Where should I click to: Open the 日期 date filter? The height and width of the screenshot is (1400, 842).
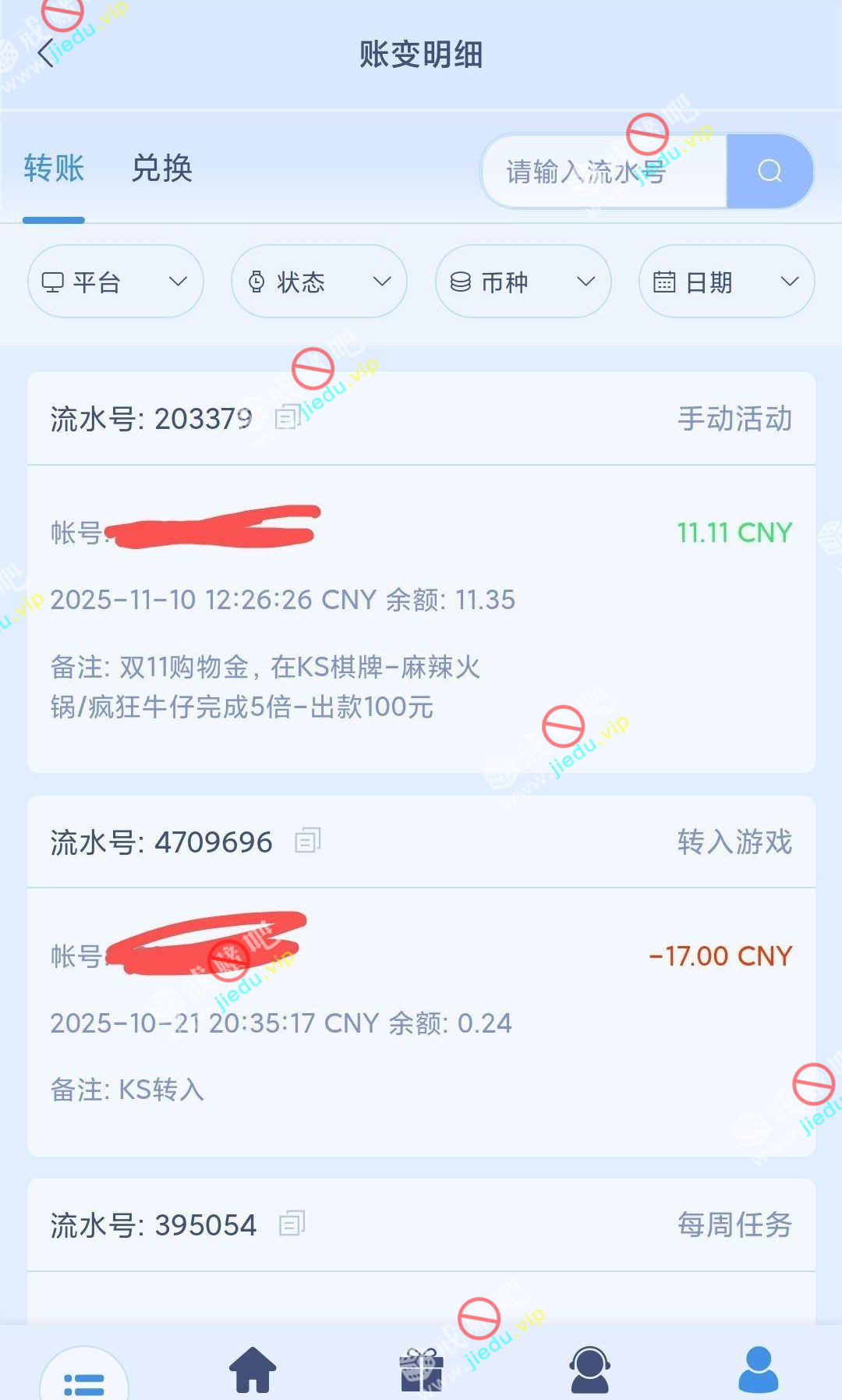[726, 282]
